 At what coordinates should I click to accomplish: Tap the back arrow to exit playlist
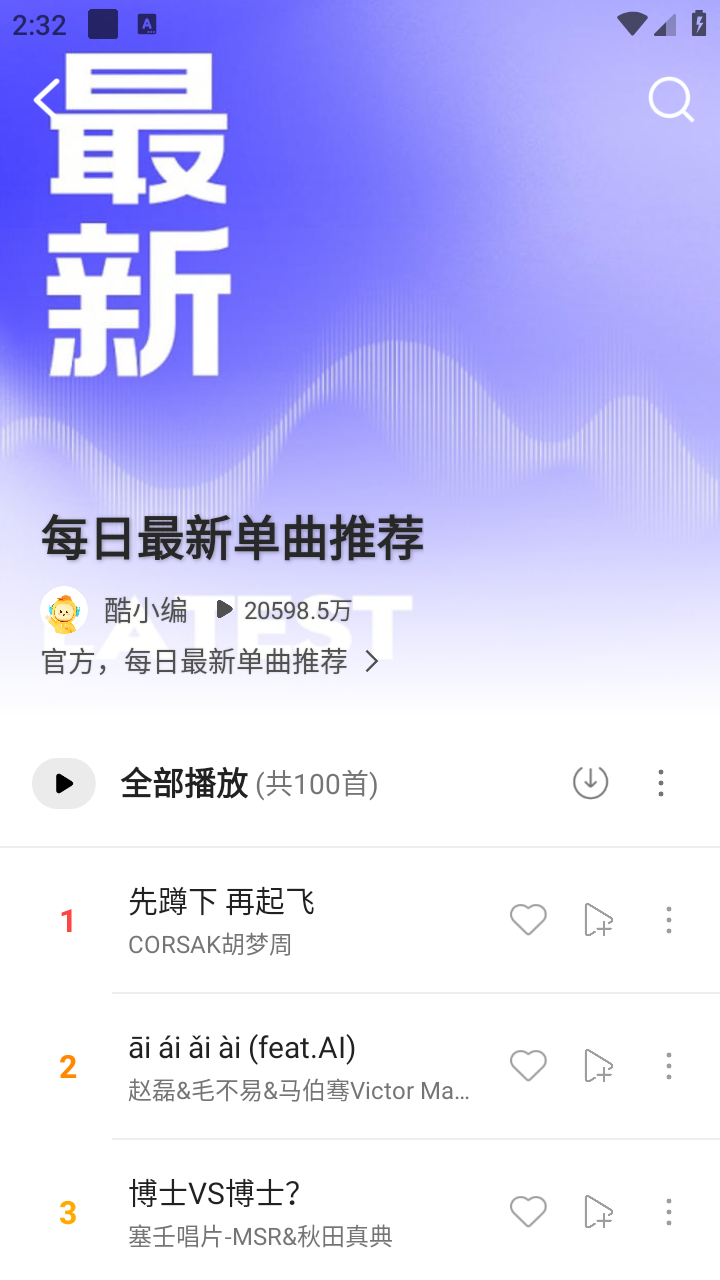(45, 100)
